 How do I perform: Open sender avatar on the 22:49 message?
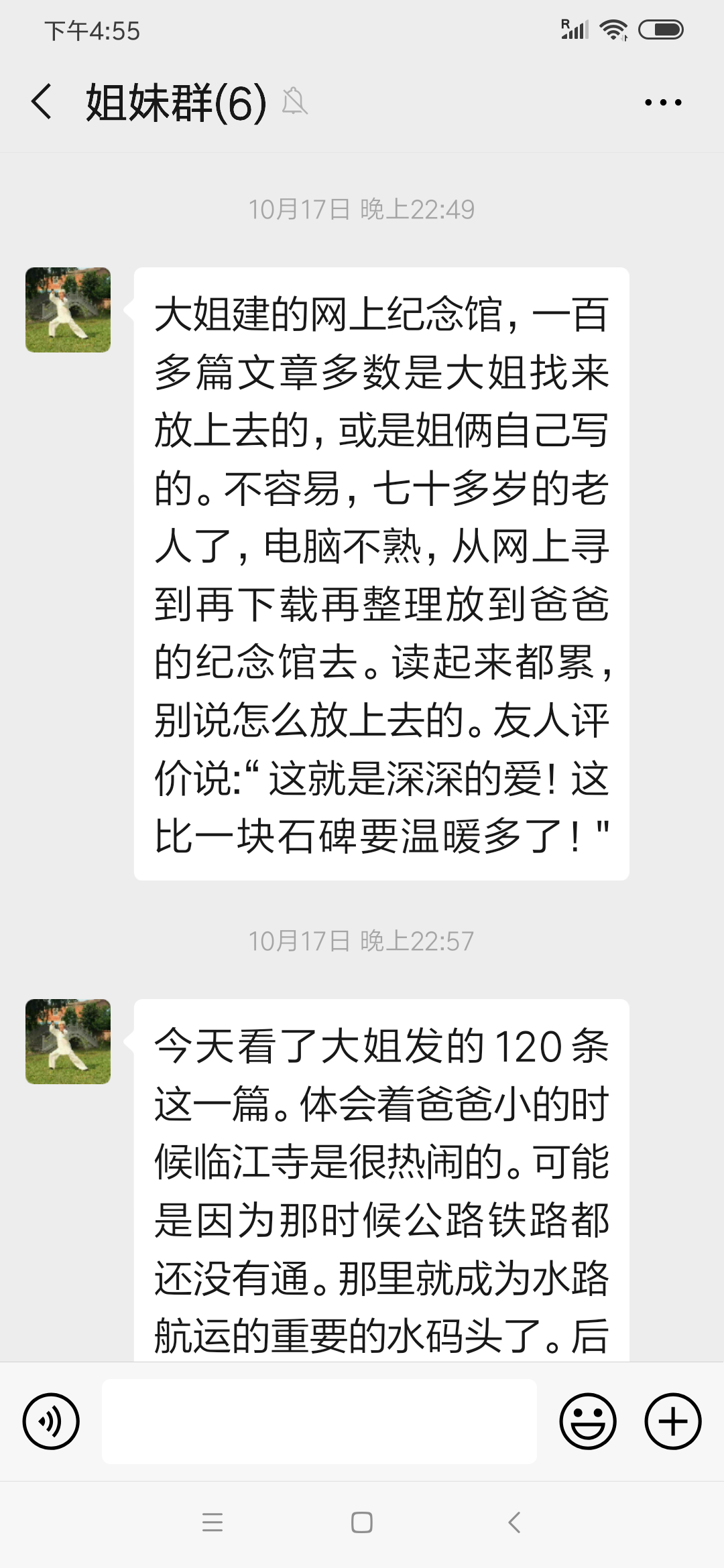[68, 310]
